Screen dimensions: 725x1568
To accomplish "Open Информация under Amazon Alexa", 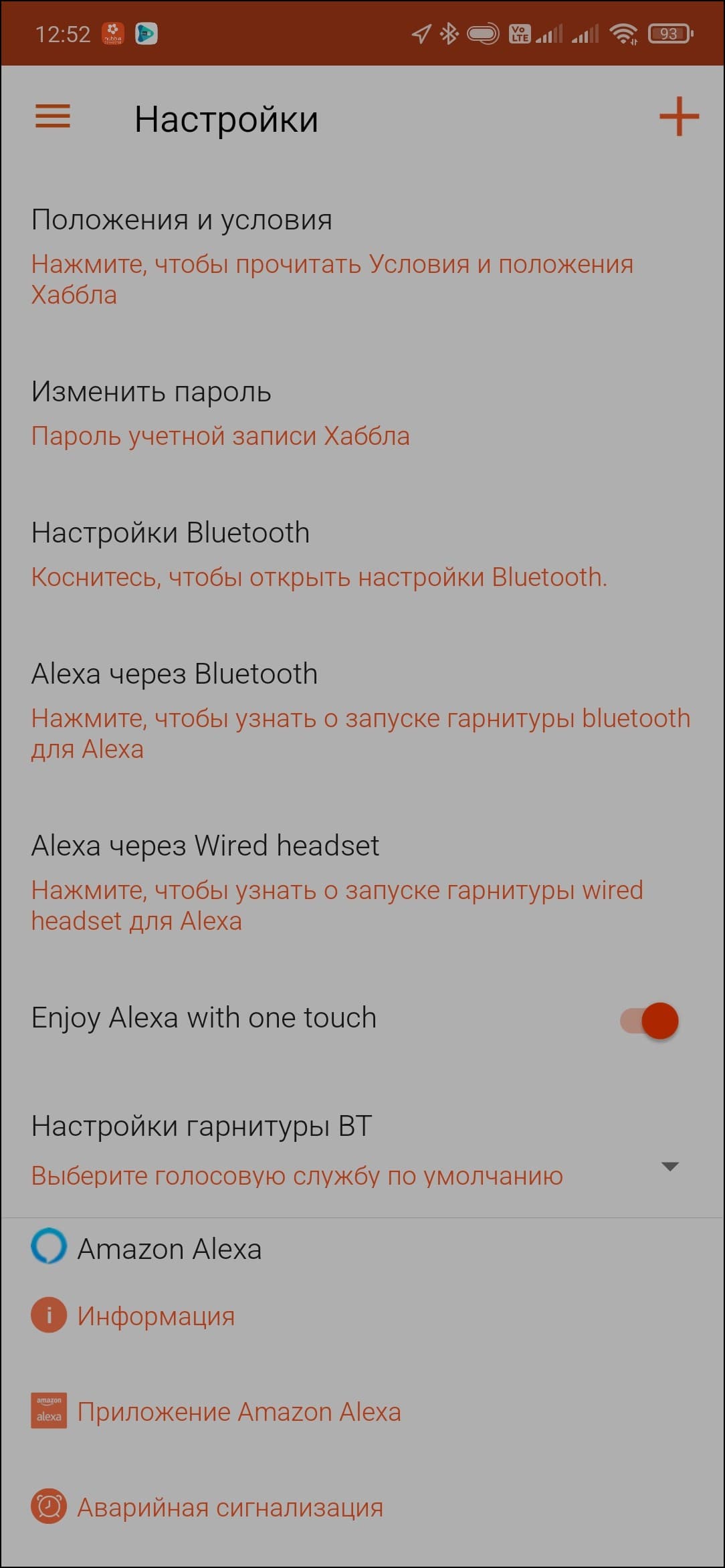I will click(x=155, y=1316).
